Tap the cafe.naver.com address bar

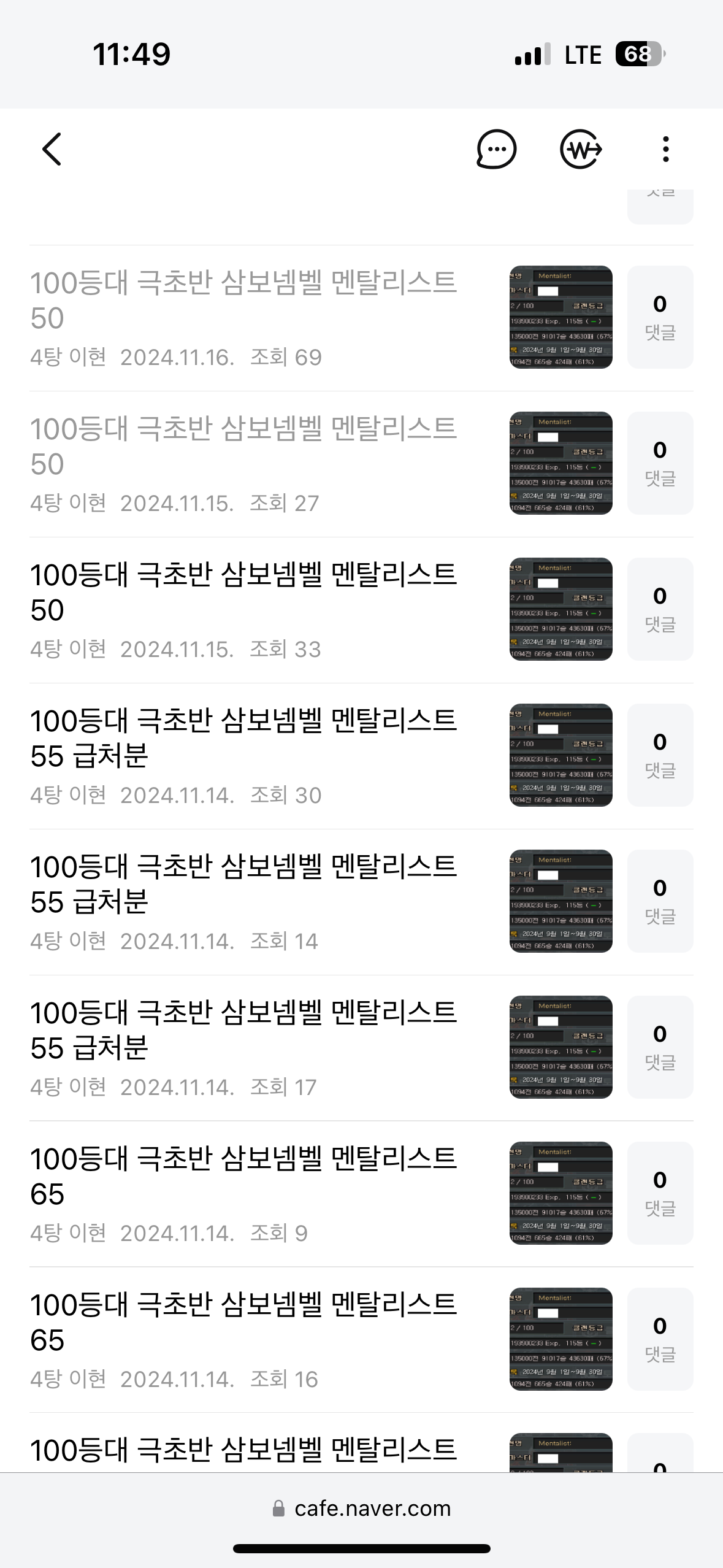(x=362, y=1508)
